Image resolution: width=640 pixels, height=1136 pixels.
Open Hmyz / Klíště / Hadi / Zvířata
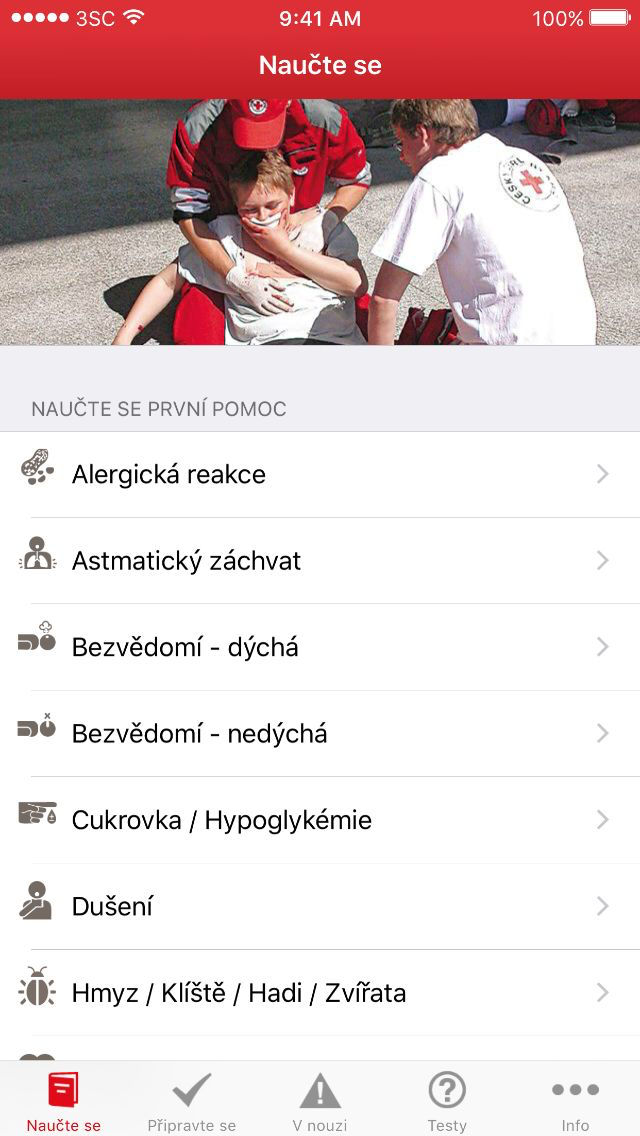pyautogui.click(x=320, y=993)
